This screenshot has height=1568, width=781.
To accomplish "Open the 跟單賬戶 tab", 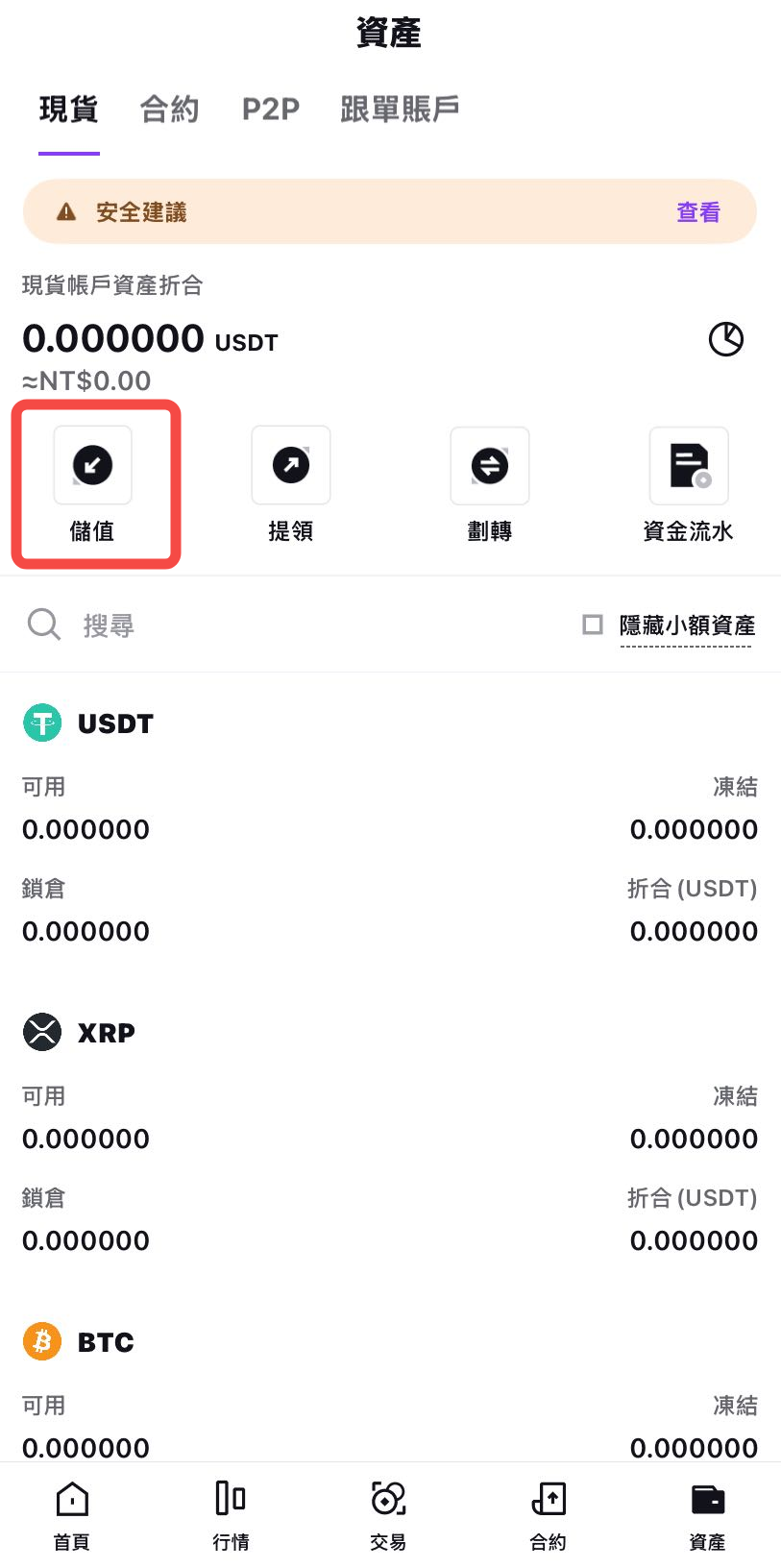I will [400, 110].
